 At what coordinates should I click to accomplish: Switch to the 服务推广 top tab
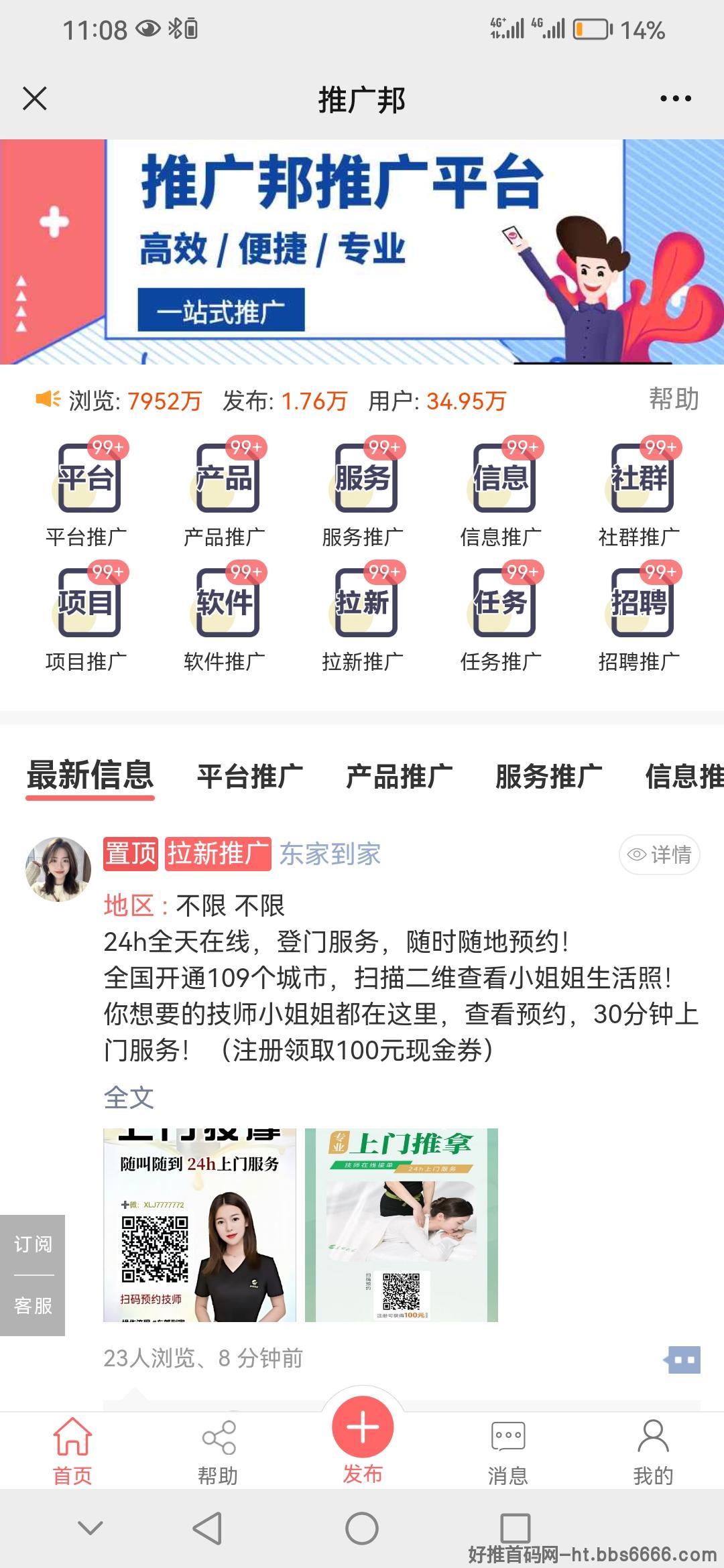(548, 776)
